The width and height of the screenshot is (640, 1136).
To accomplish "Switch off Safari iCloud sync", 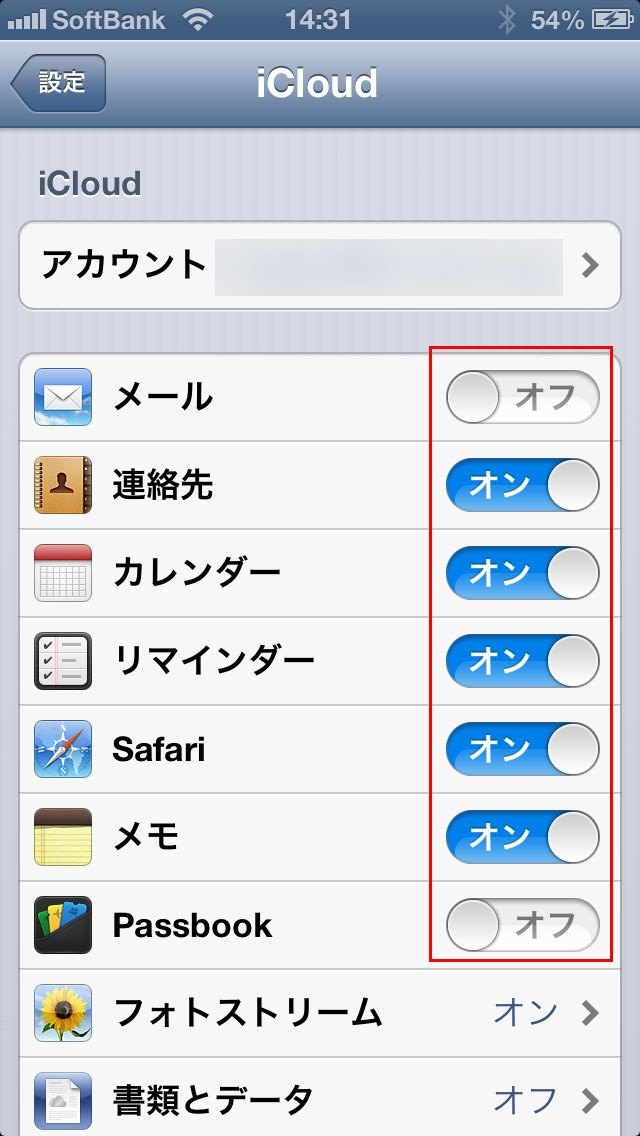I will click(x=522, y=750).
